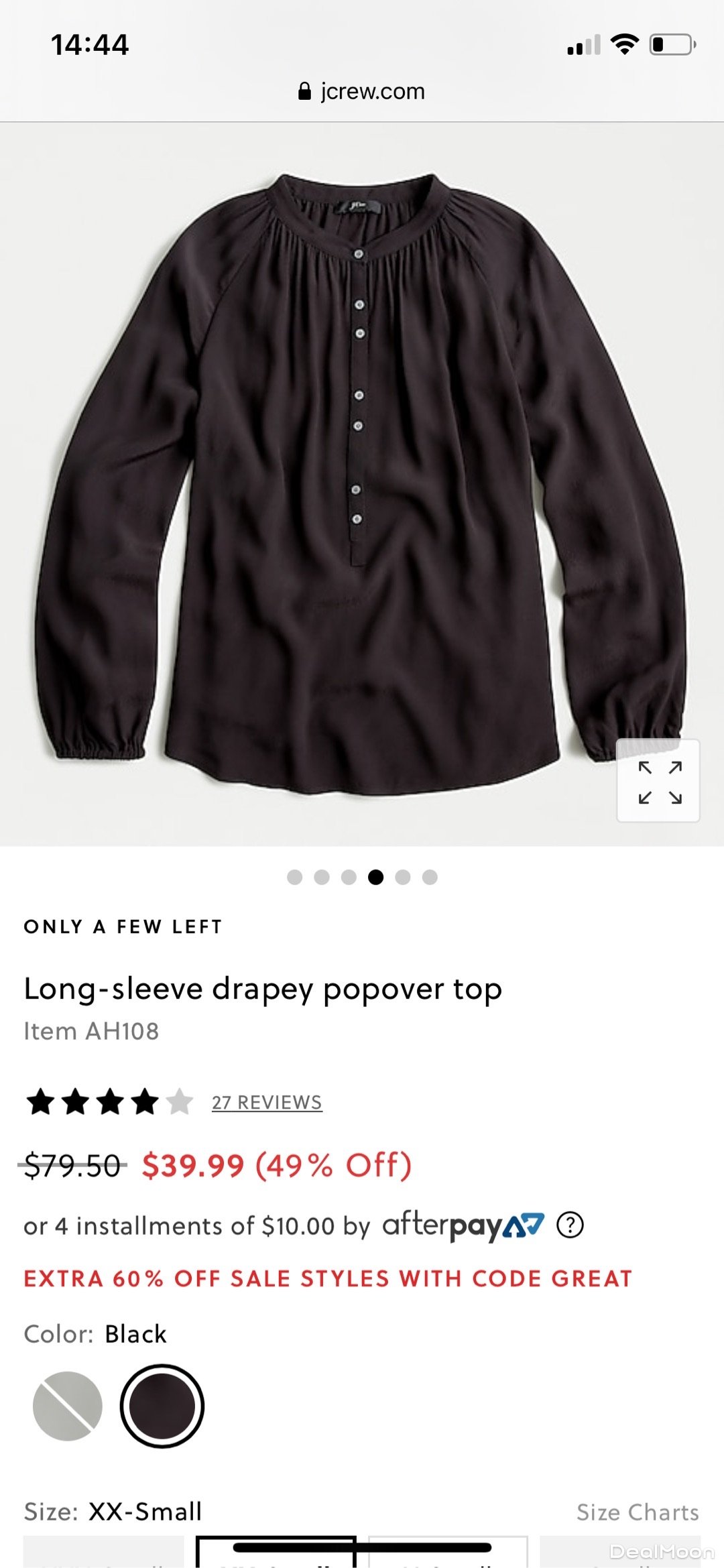Viewport: 724px width, 1568px height.
Task: Open the black popover top product photo
Action: pyautogui.click(x=362, y=483)
